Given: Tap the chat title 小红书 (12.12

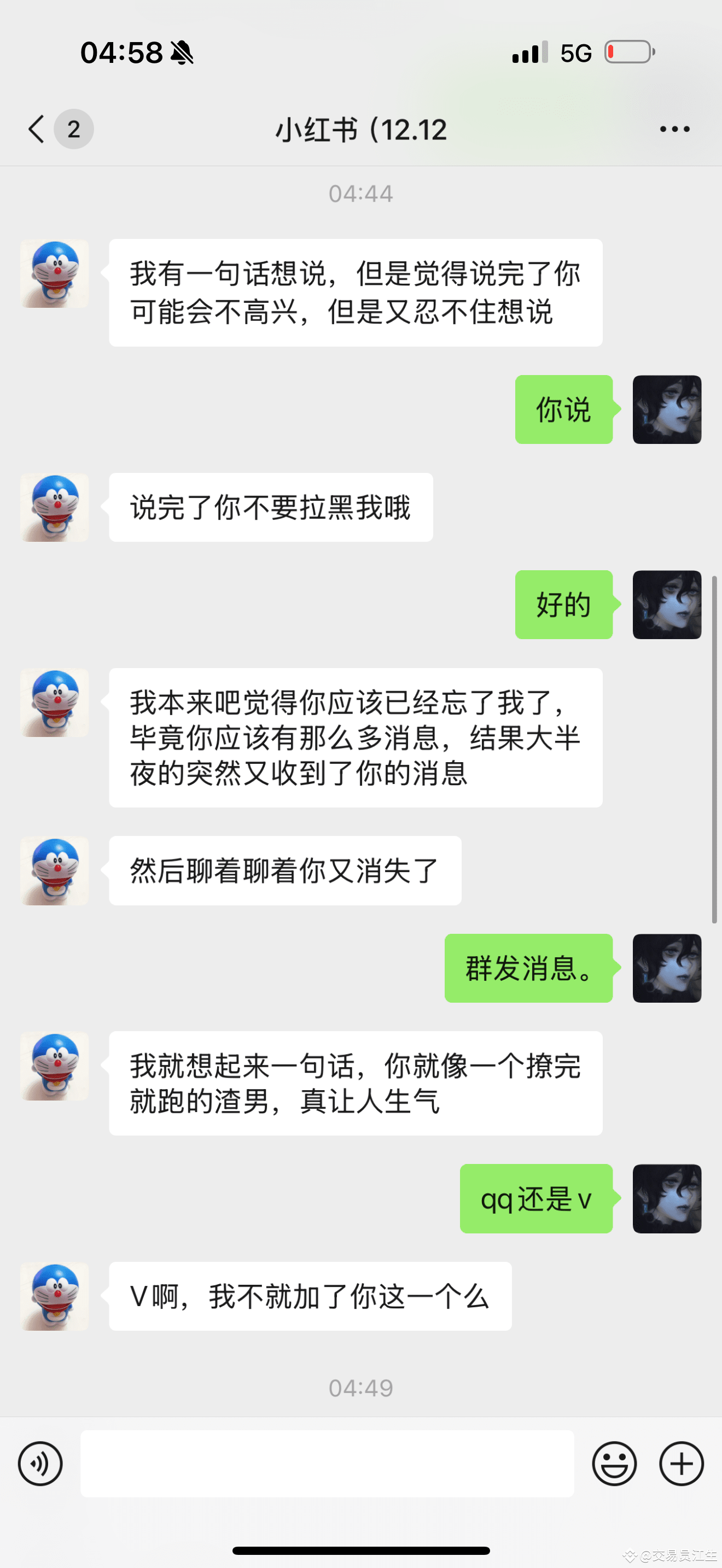Looking at the screenshot, I should tap(360, 130).
